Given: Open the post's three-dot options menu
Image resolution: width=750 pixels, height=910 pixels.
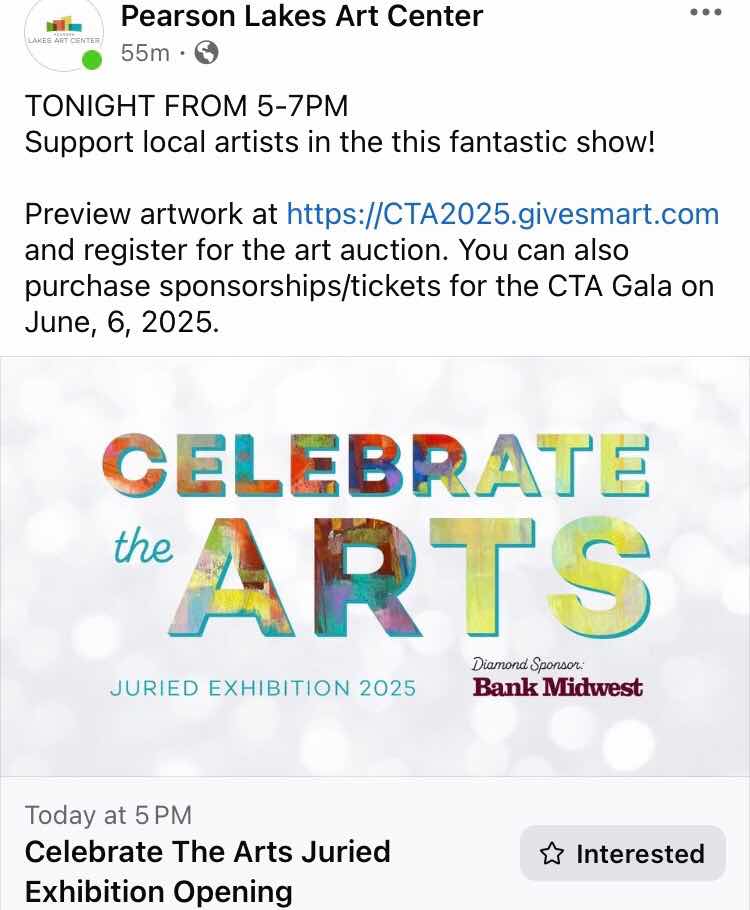Looking at the screenshot, I should tap(706, 13).
